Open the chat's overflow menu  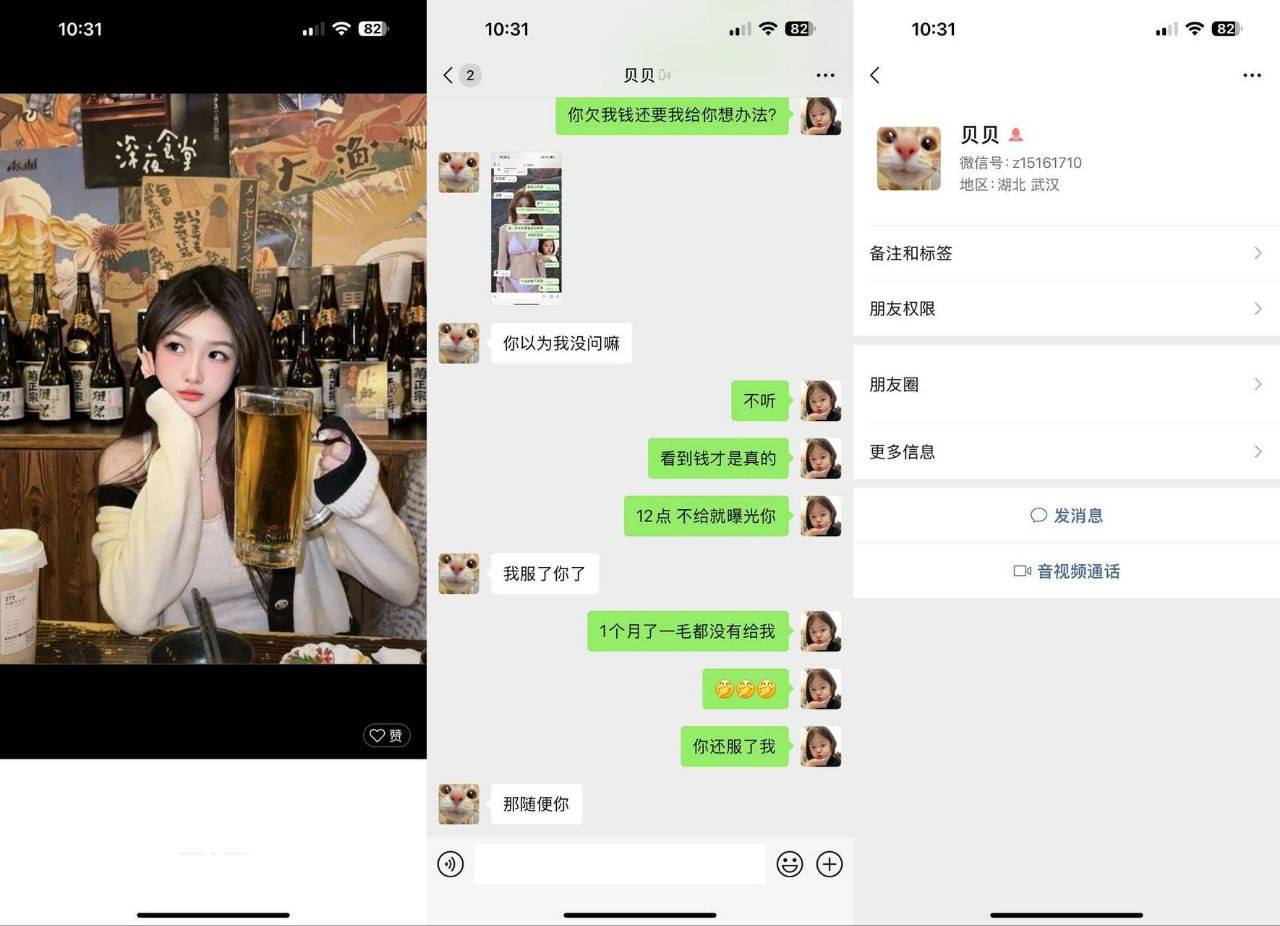pos(825,75)
